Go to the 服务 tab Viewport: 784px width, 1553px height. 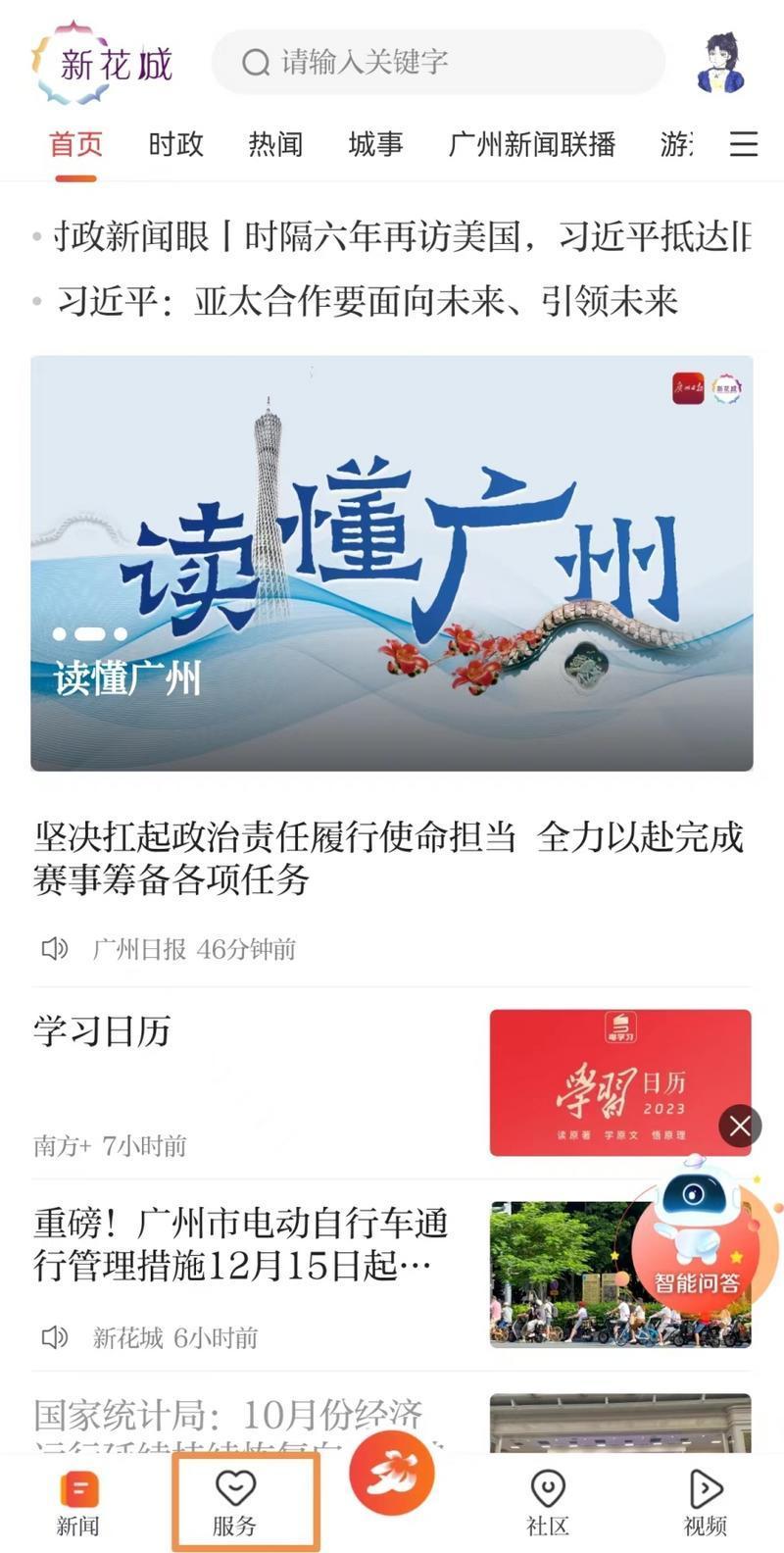(234, 1502)
